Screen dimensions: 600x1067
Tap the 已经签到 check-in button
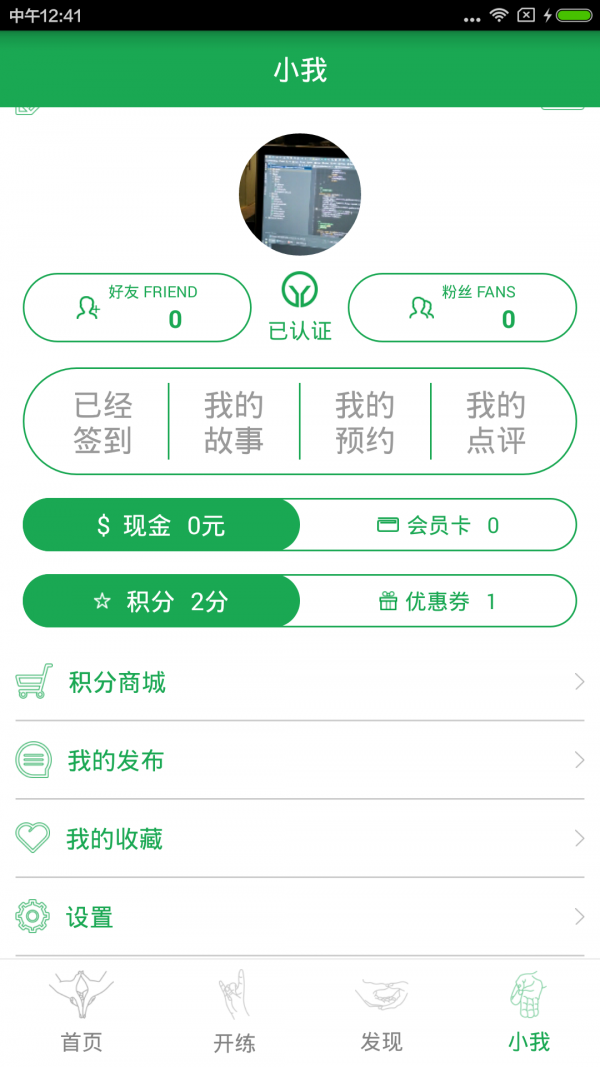point(103,422)
